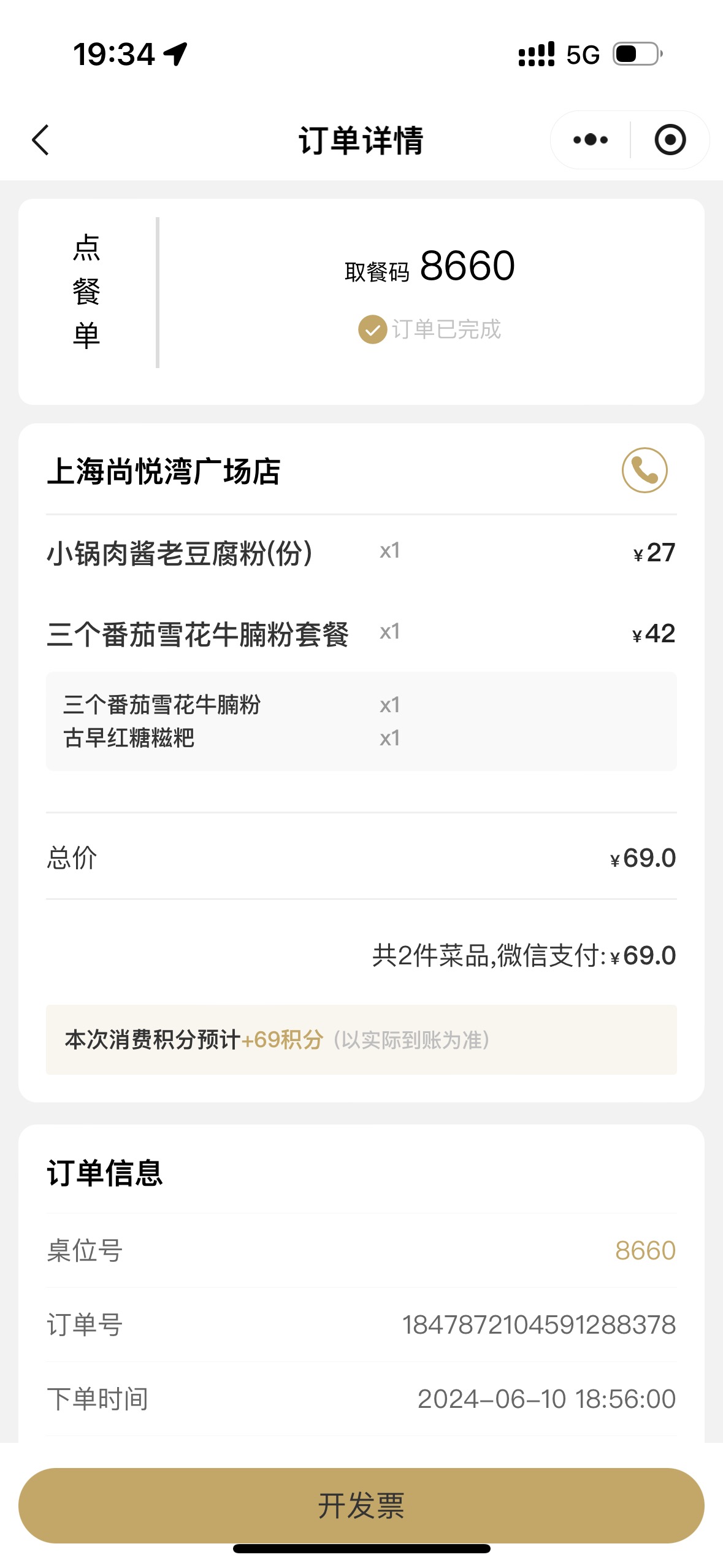723x1568 pixels.
Task: Call the 上海尚悦湾广场店 store
Action: tap(645, 471)
